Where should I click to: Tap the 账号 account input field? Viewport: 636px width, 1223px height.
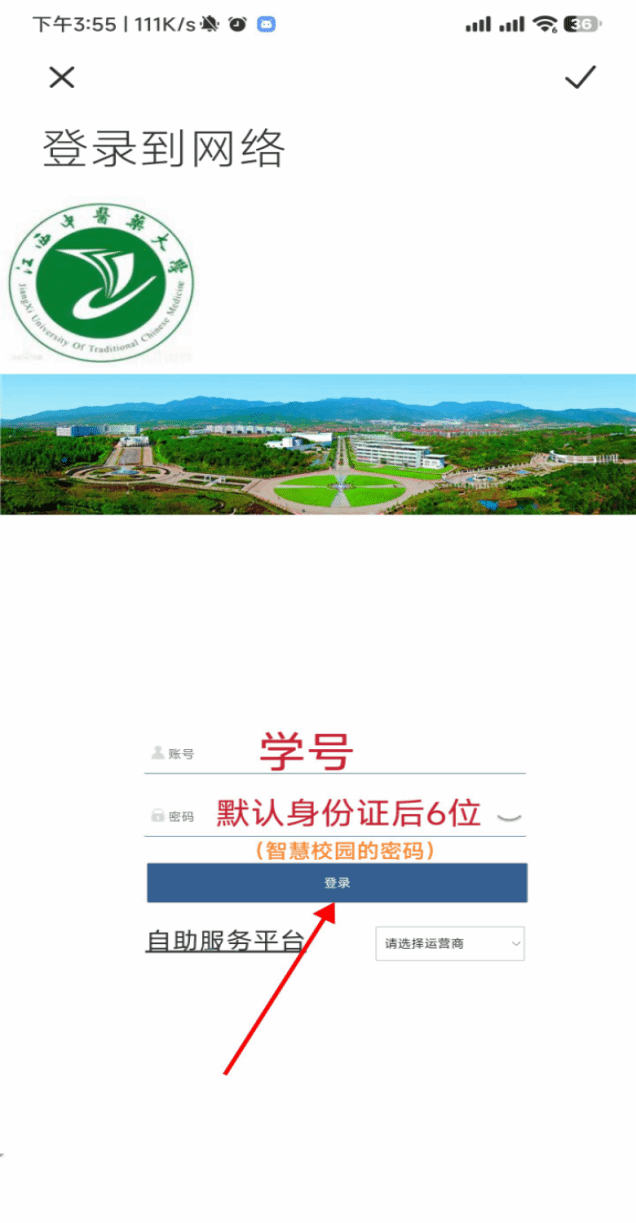335,754
